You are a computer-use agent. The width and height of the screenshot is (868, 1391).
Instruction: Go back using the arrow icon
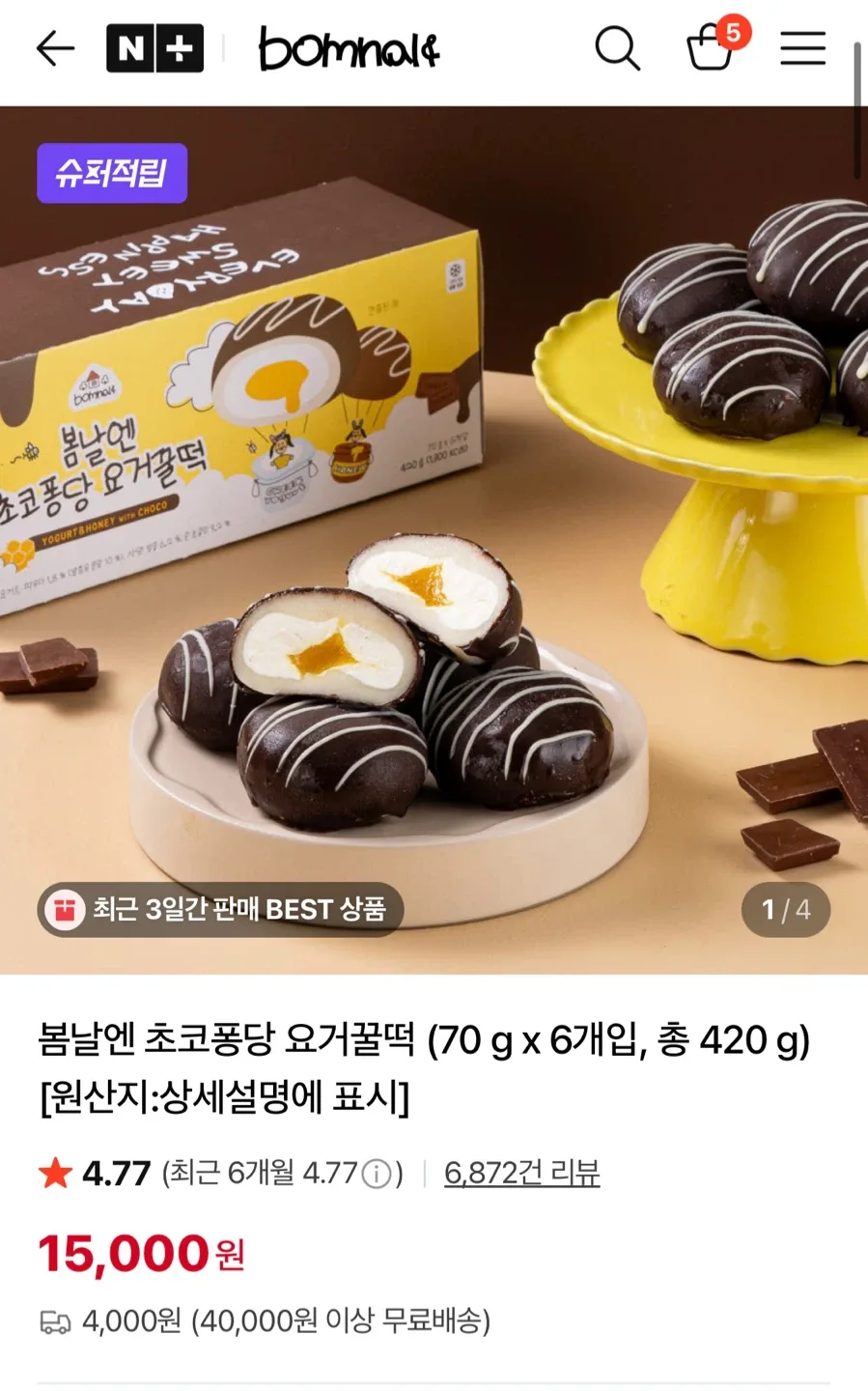coord(55,48)
